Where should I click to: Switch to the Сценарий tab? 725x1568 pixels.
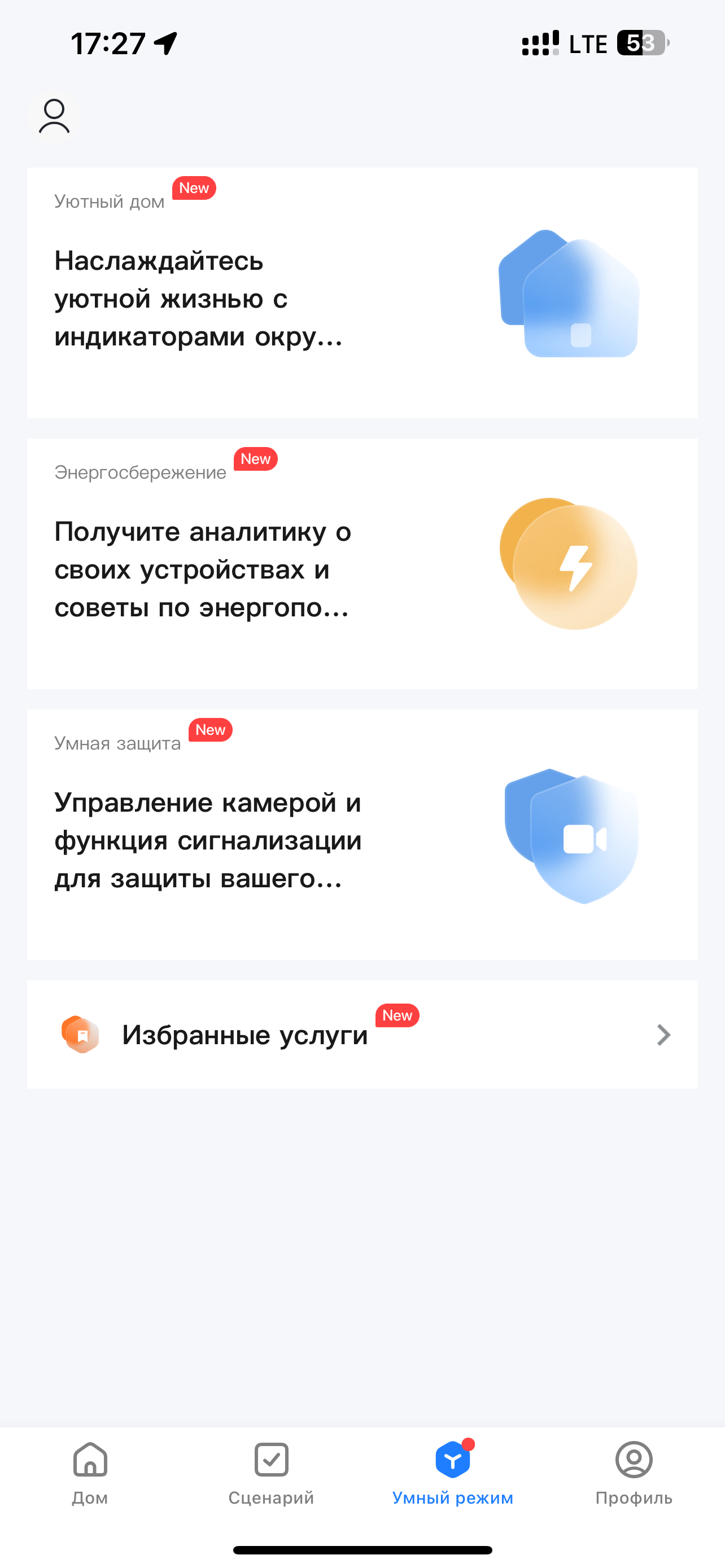click(272, 1472)
